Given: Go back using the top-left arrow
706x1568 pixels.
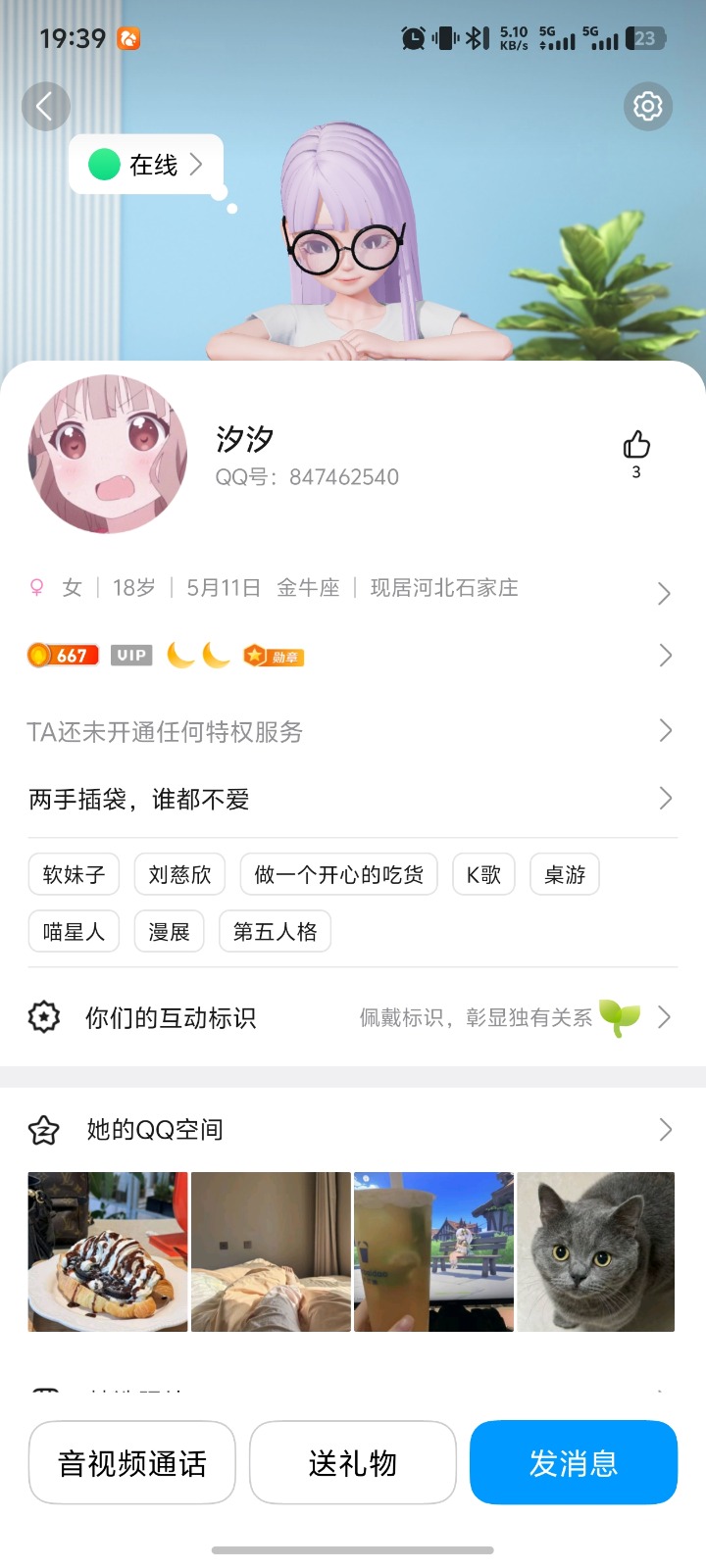Looking at the screenshot, I should tap(45, 106).
